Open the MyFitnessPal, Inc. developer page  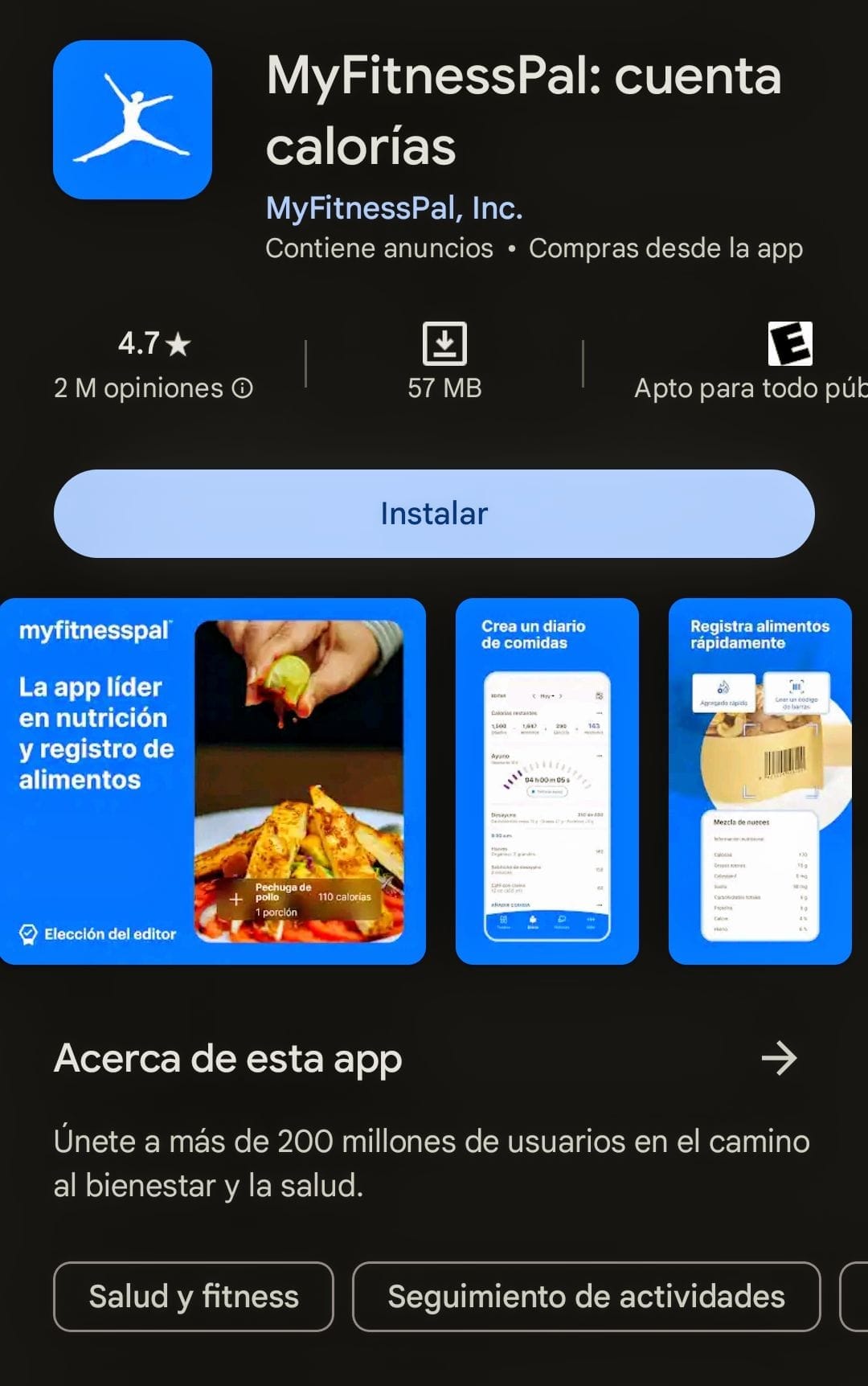tap(394, 208)
